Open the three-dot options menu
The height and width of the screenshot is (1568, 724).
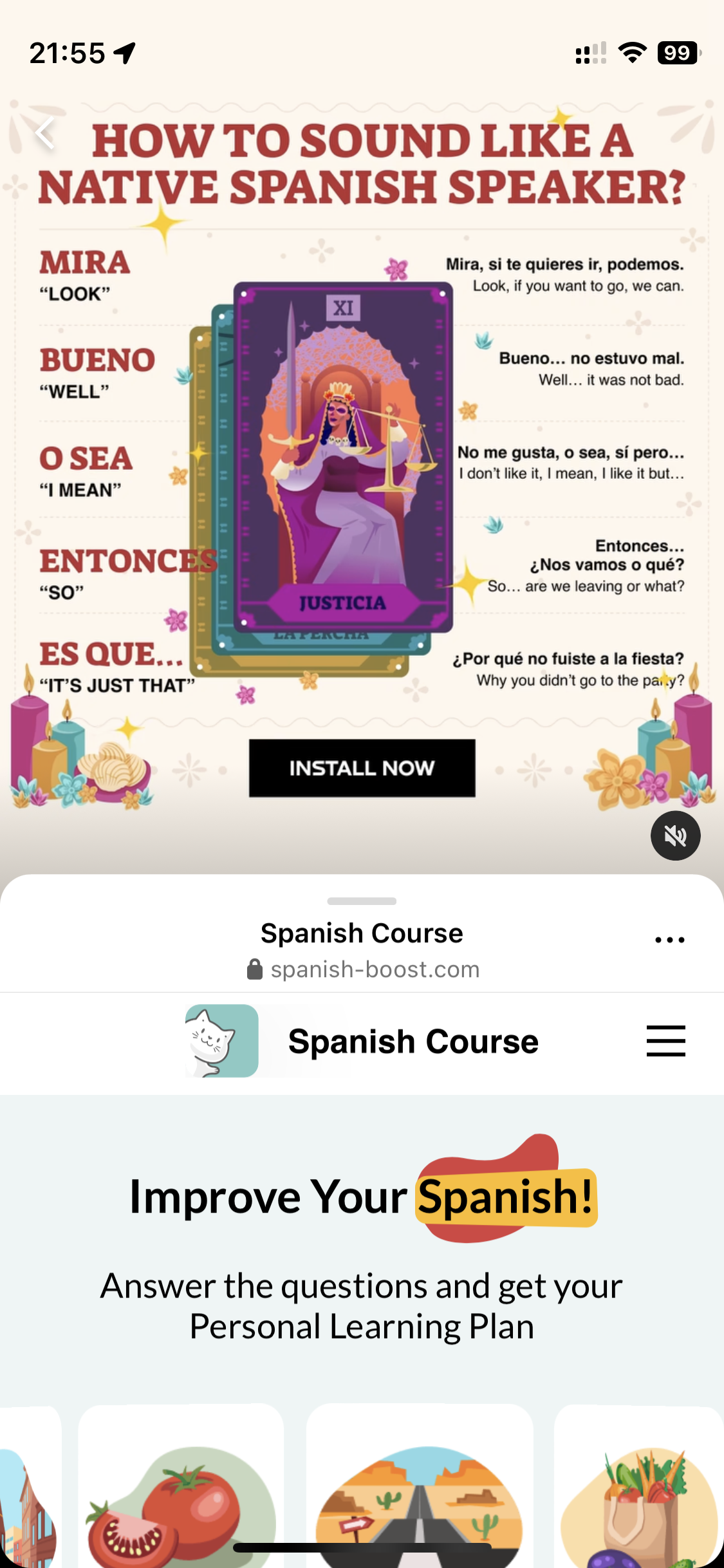click(669, 940)
